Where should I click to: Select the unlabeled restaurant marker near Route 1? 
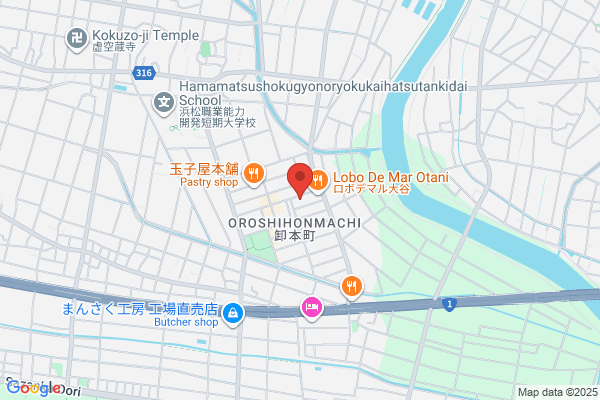click(351, 286)
